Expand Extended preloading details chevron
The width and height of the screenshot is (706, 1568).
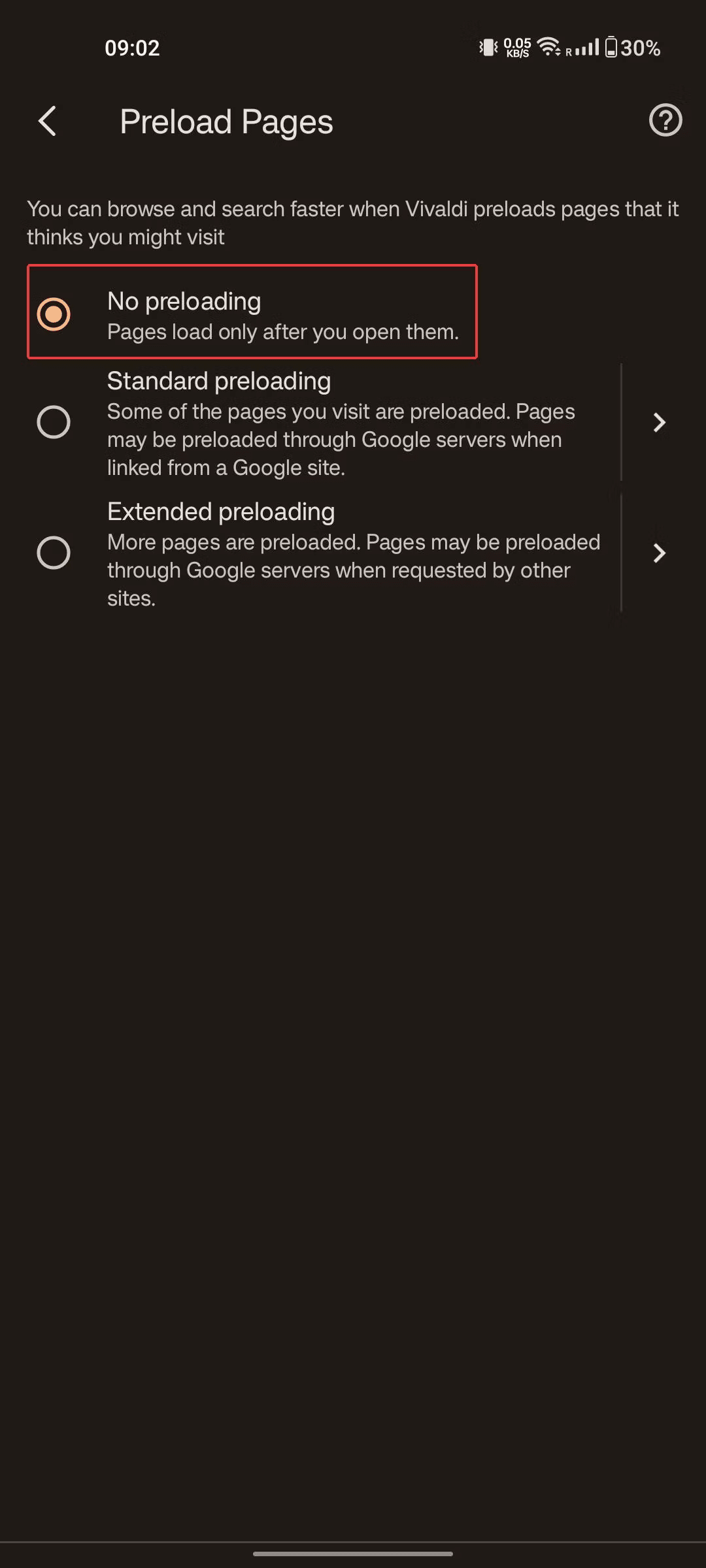point(659,553)
